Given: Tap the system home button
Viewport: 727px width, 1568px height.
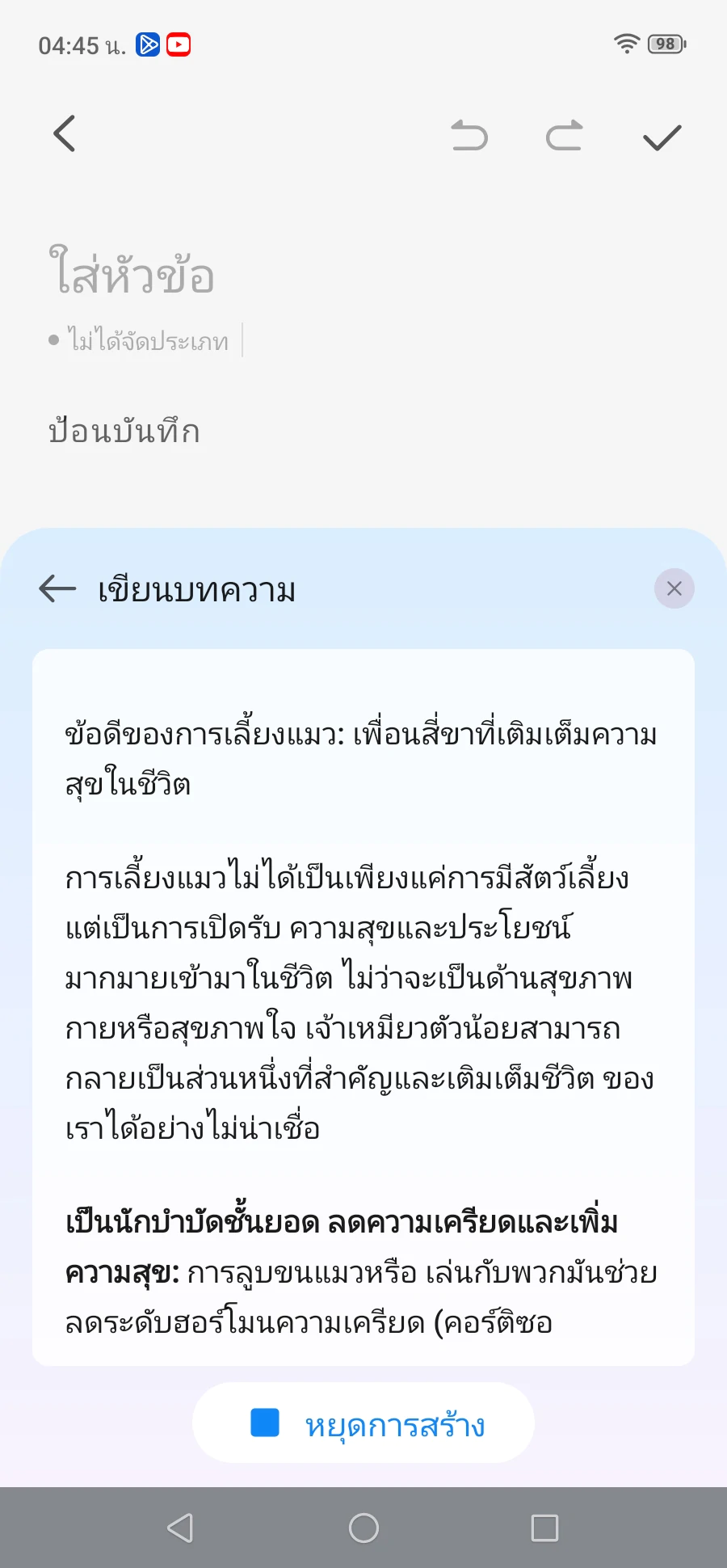Looking at the screenshot, I should click(x=363, y=1528).
